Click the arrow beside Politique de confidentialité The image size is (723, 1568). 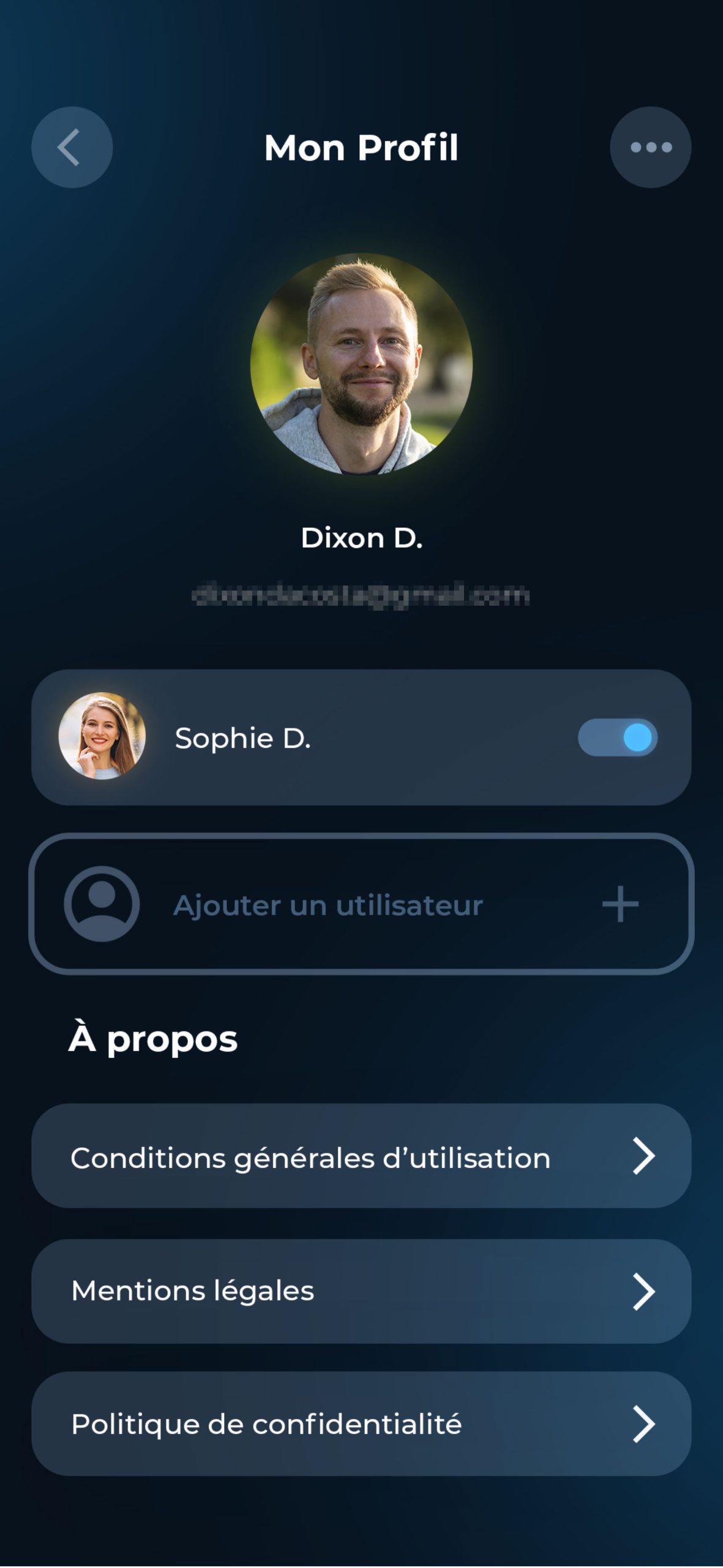coord(645,1425)
